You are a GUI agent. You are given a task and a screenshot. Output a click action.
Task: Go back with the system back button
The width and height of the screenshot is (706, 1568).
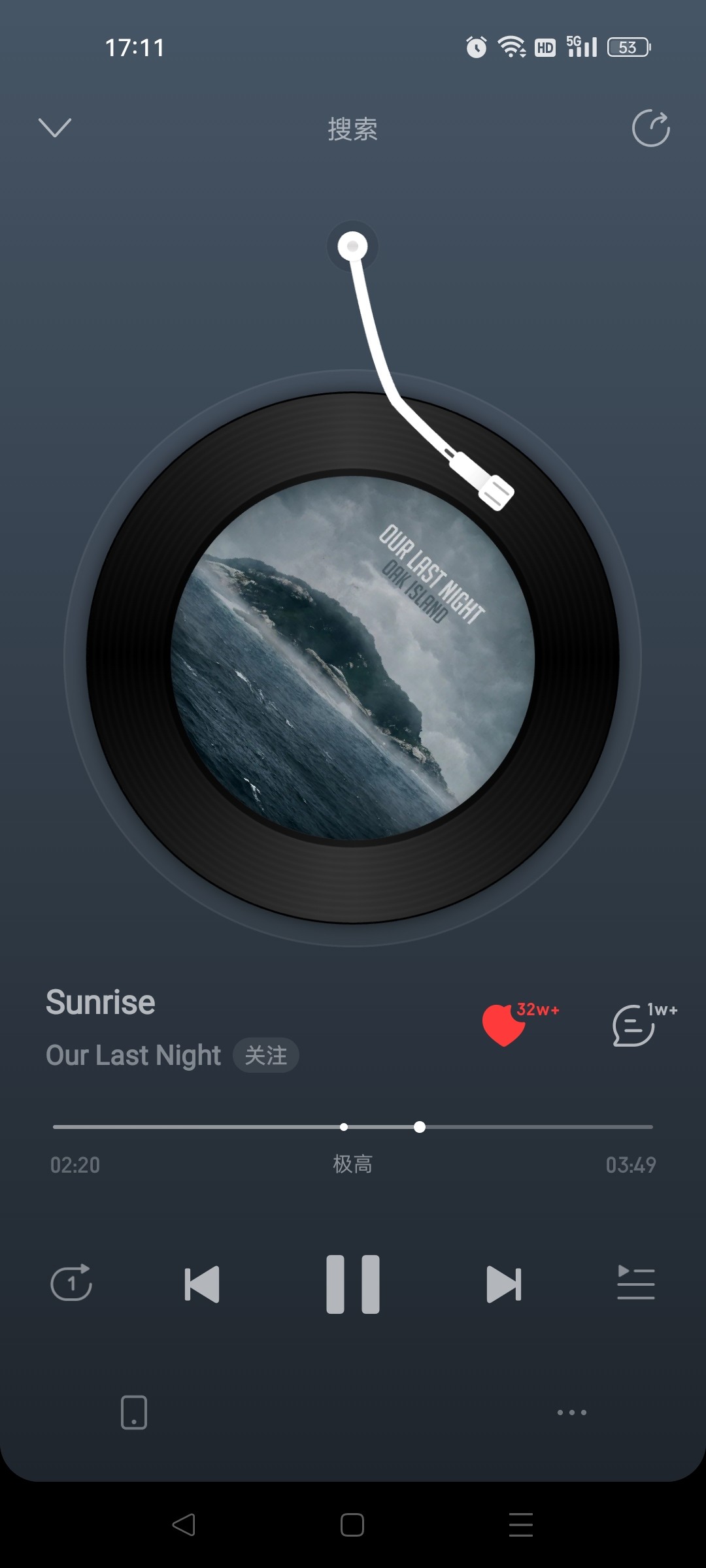(184, 1525)
